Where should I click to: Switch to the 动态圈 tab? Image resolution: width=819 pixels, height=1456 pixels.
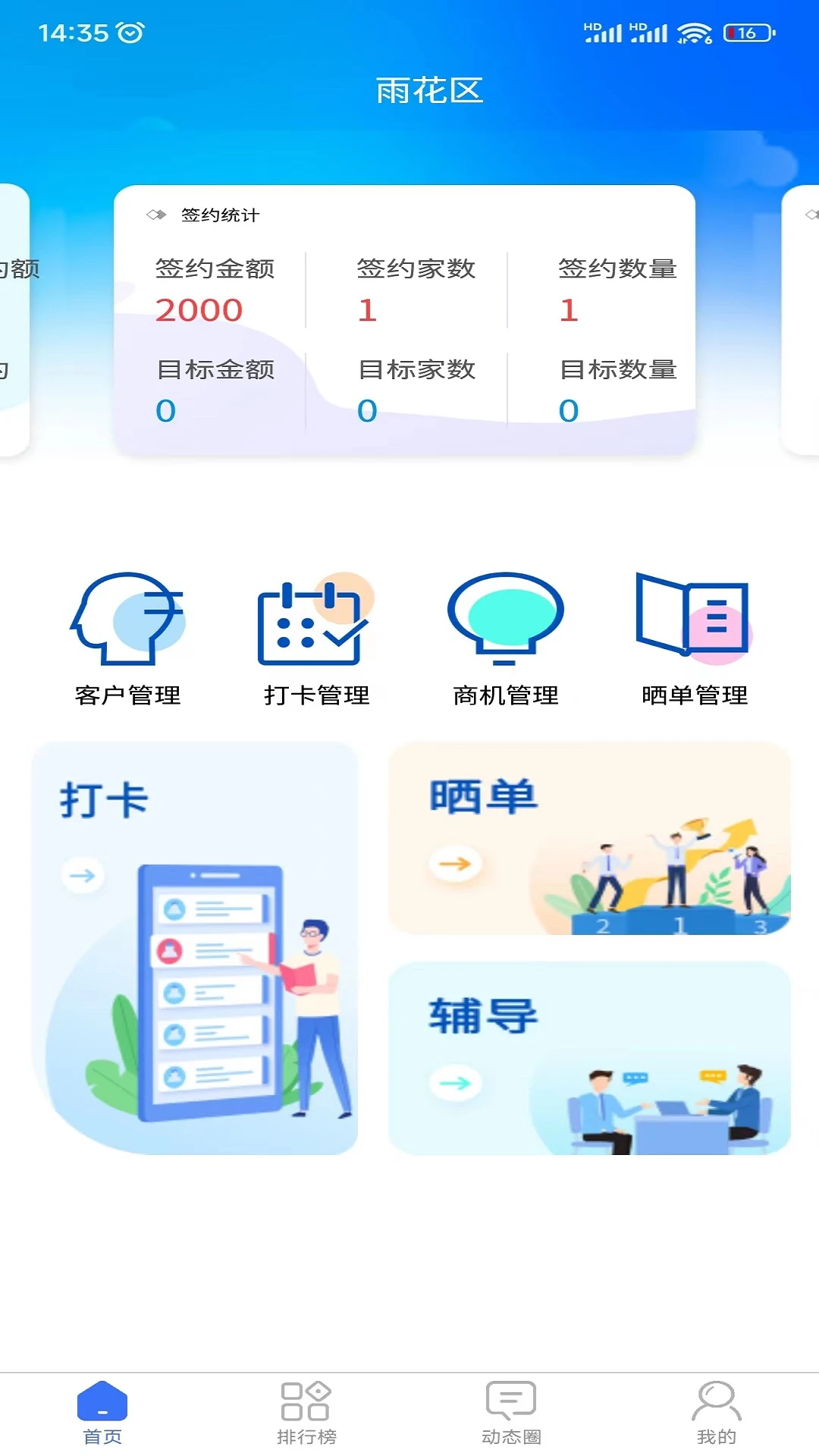tap(511, 1414)
